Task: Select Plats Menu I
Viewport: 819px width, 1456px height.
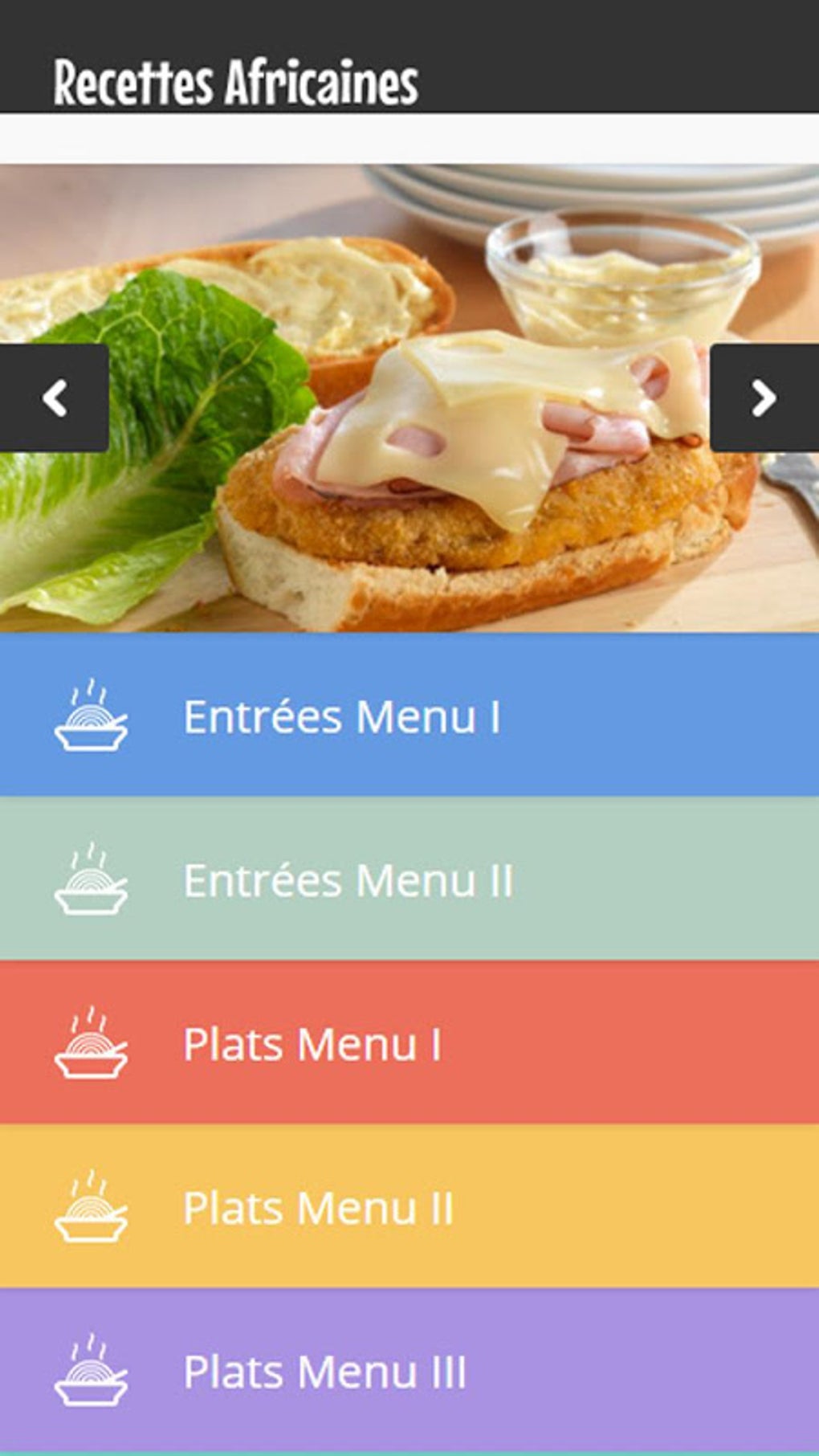Action: click(x=409, y=1043)
